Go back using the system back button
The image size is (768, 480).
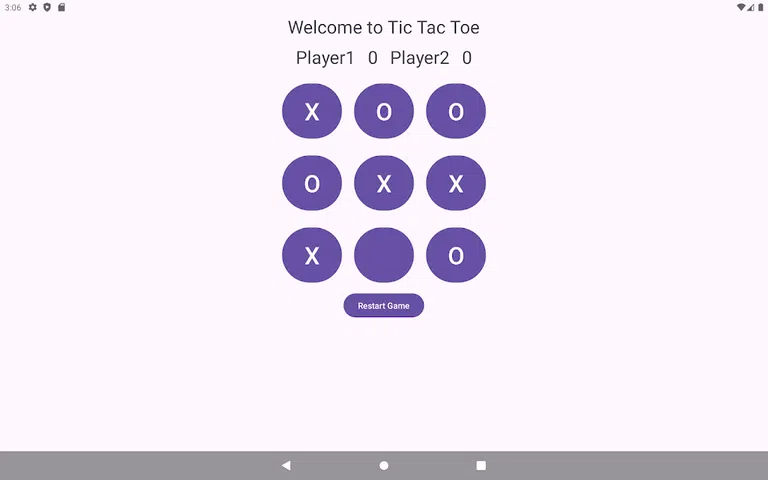[286, 466]
